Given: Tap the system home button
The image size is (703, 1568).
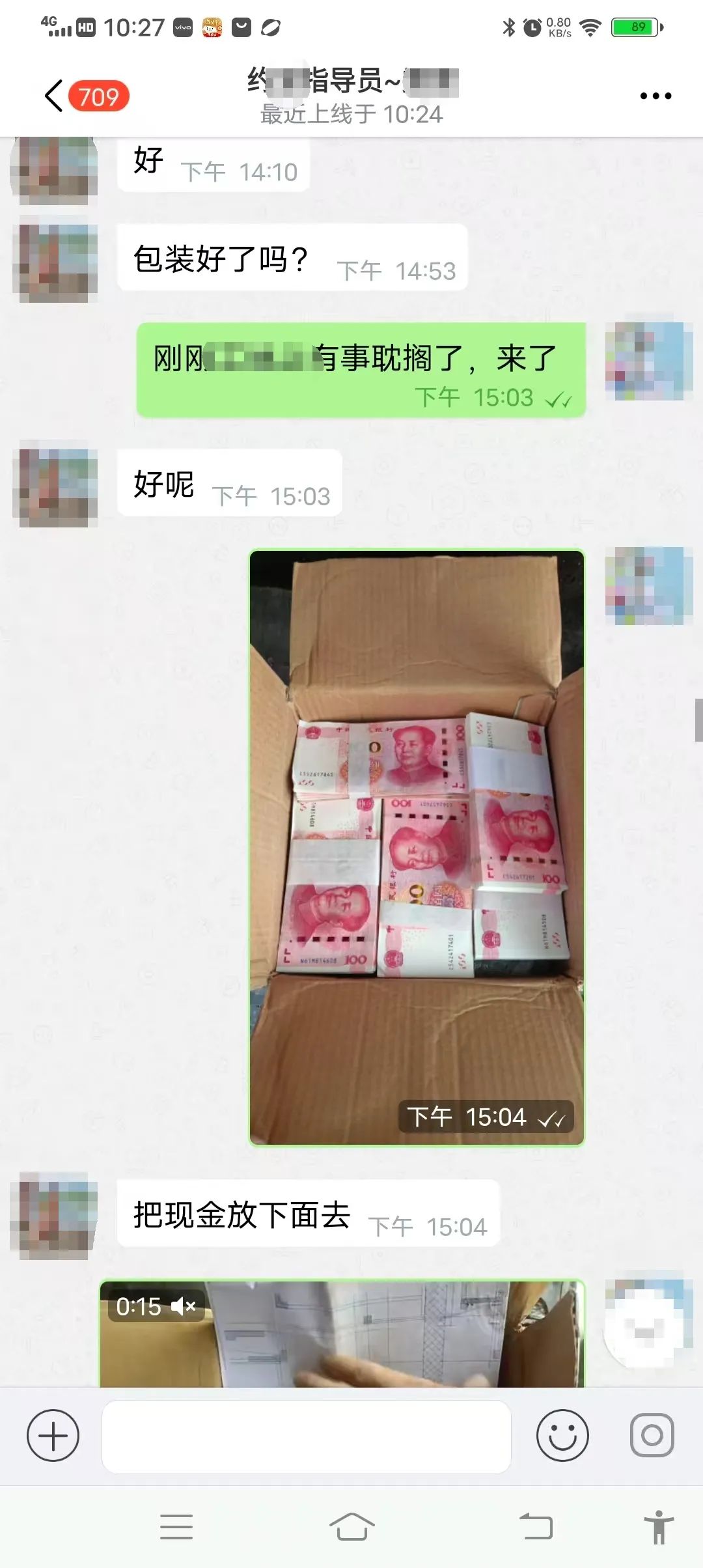Looking at the screenshot, I should click(351, 1526).
